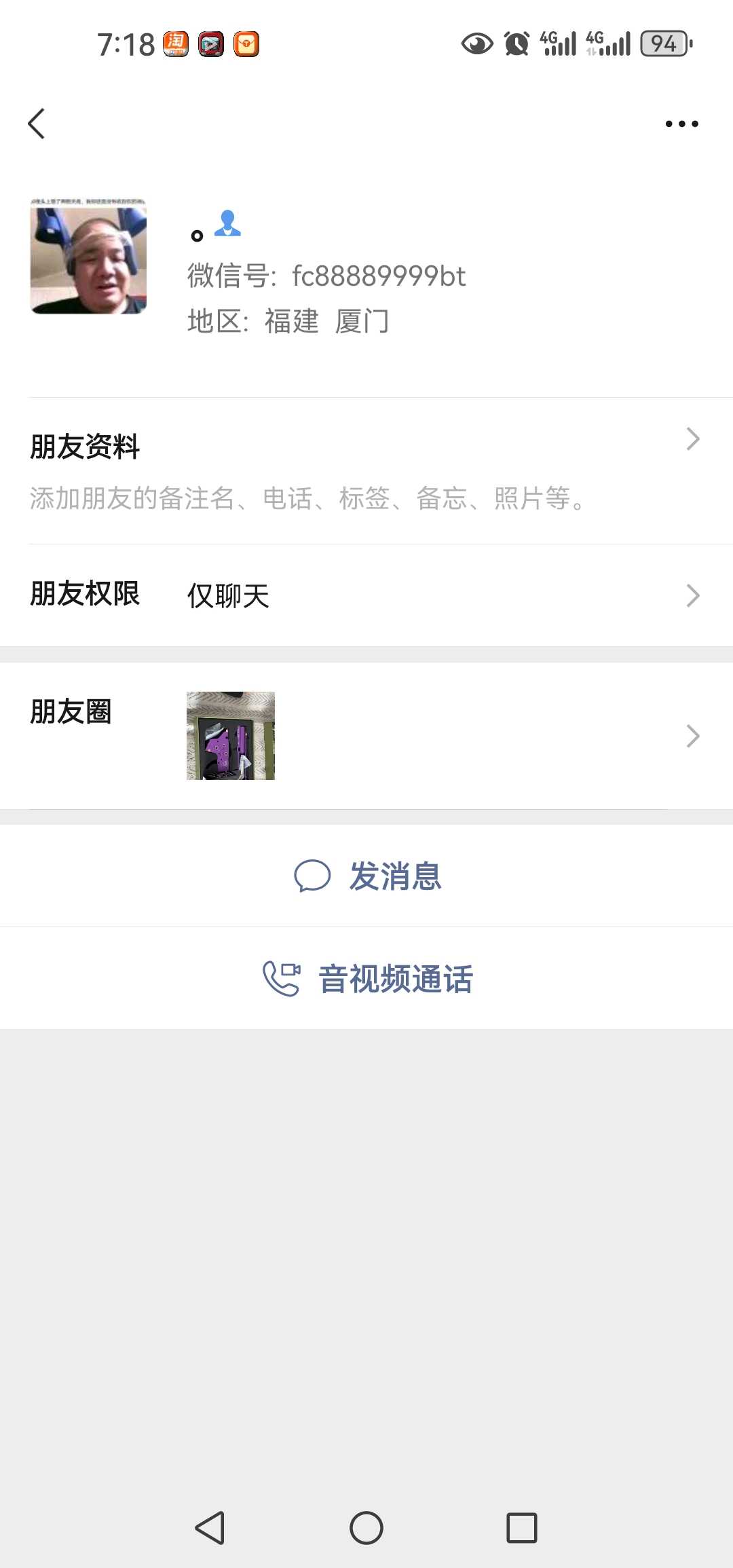Open 朋友资料 to add remarks
This screenshot has height=1568, width=733.
point(366,470)
